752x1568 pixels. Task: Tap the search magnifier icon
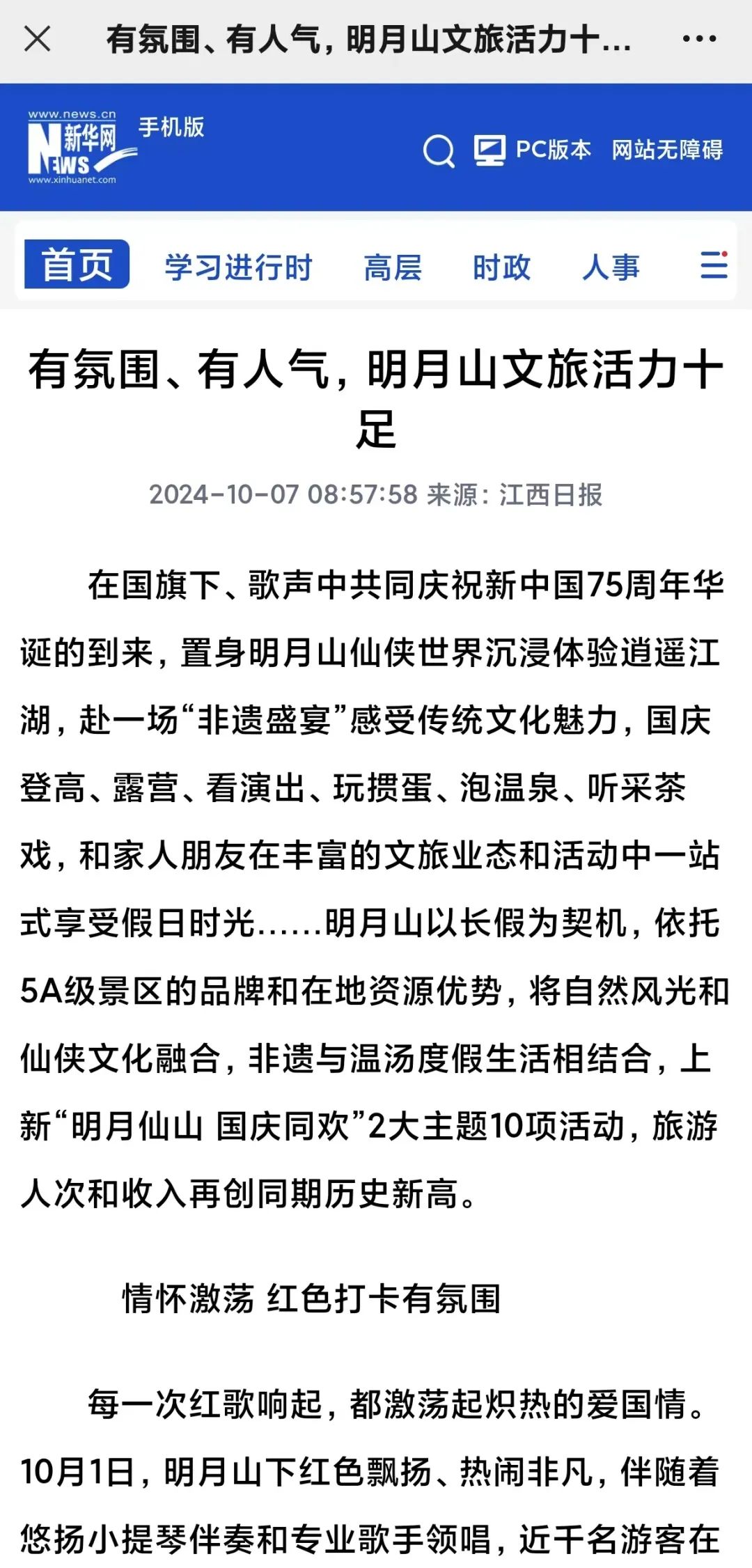point(439,150)
